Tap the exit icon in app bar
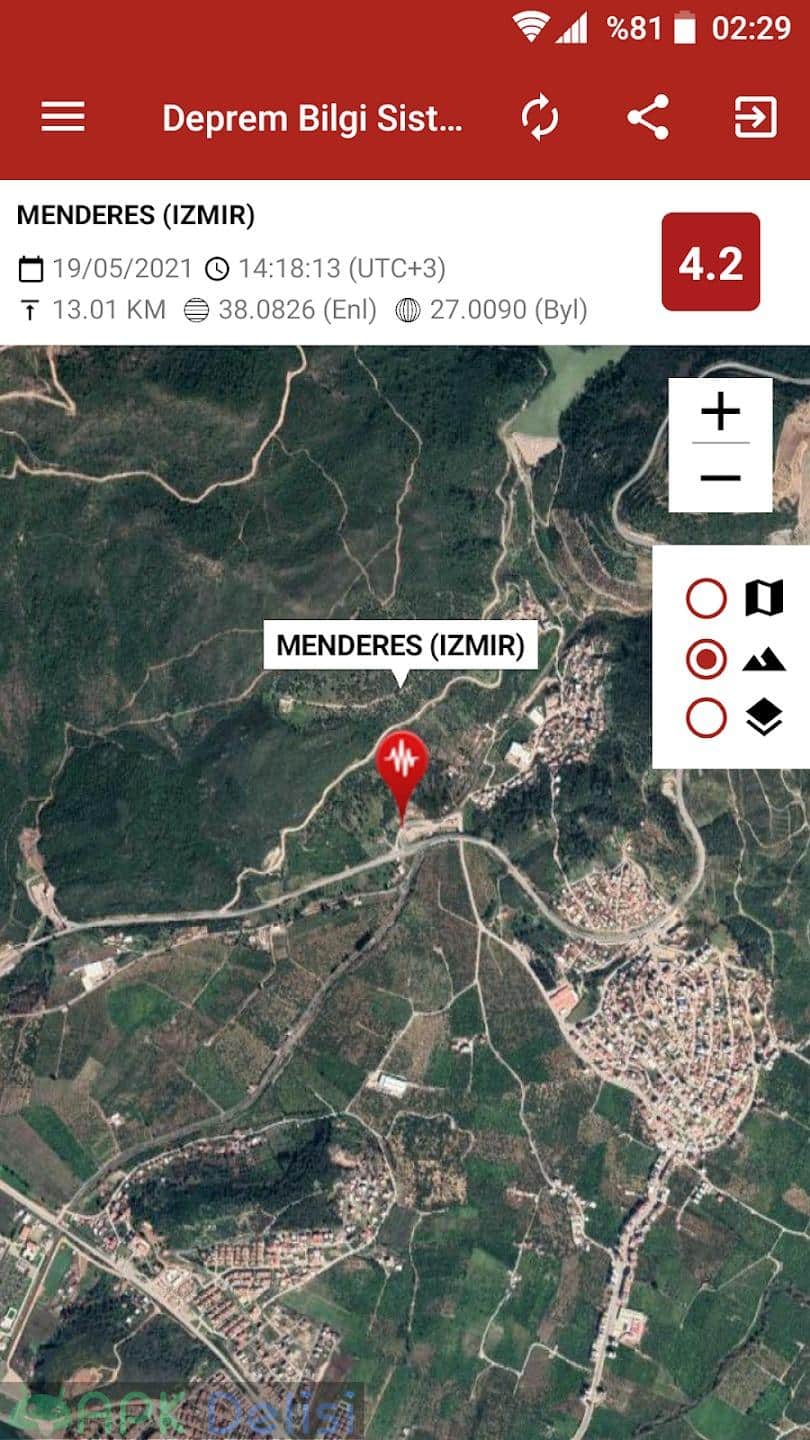Screen dimensions: 810x1440 click(x=756, y=118)
